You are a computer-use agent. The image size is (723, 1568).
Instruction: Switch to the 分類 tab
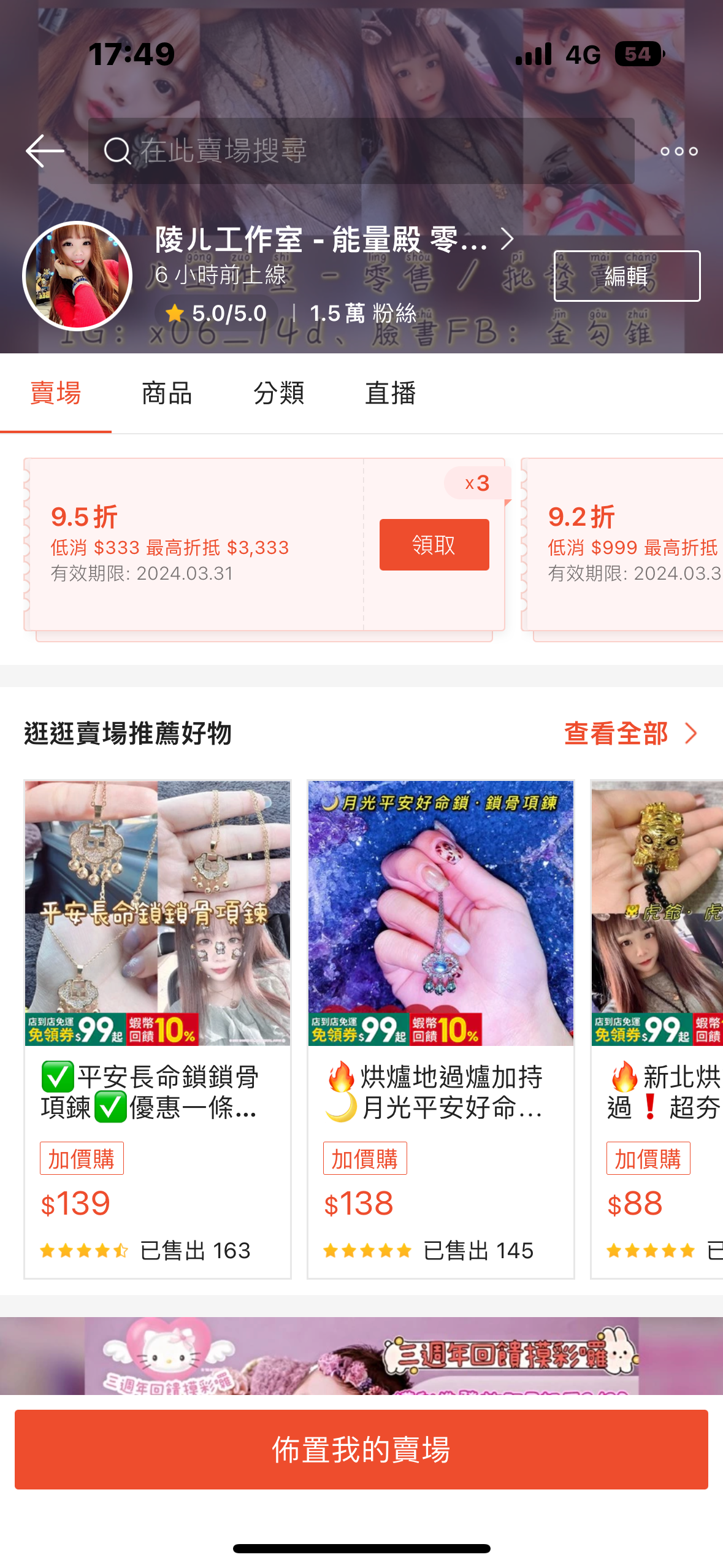click(x=278, y=393)
